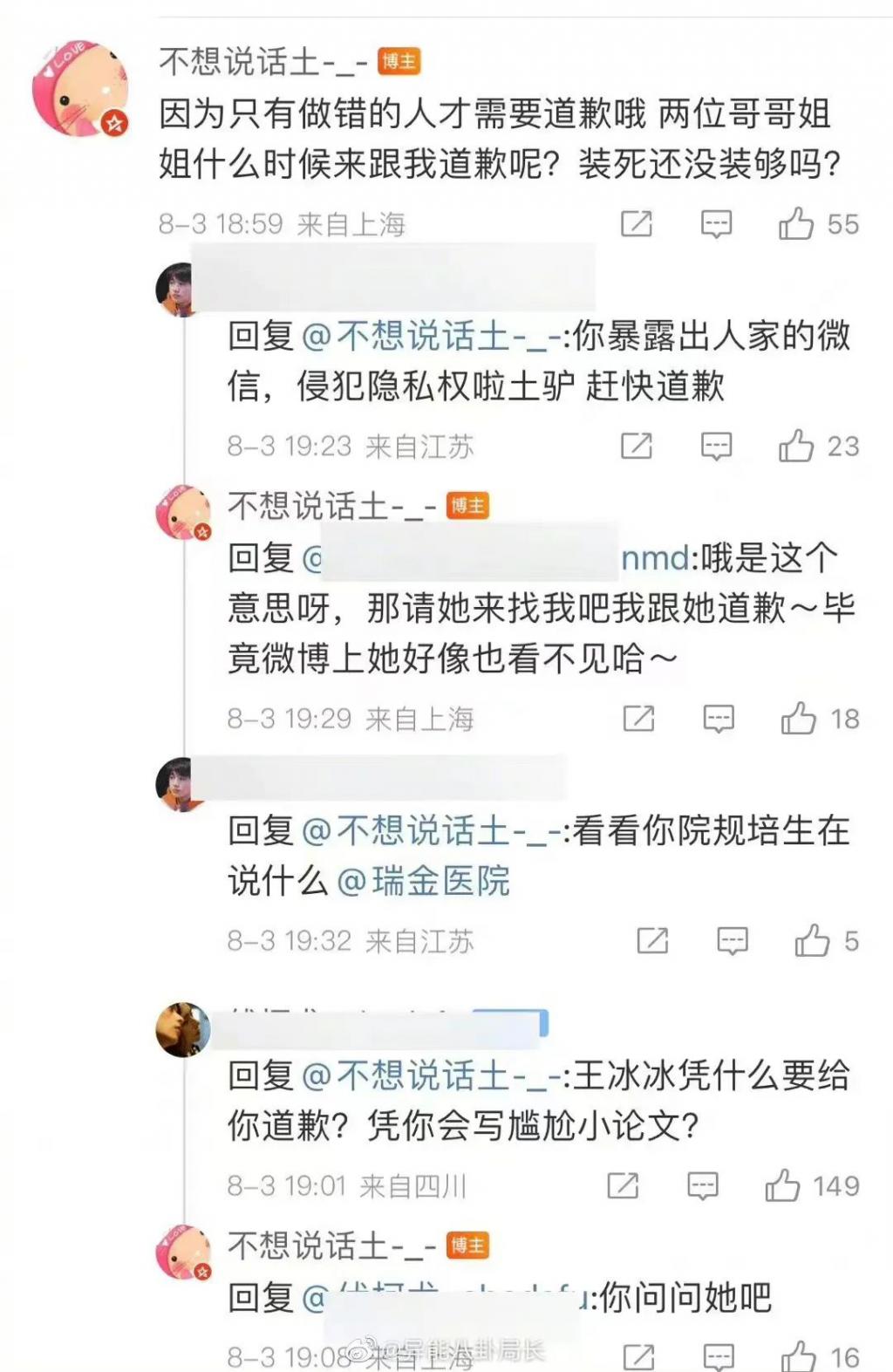This screenshot has height=1372, width=893.
Task: Like the 你问问她吧 reply
Action: coord(798,1355)
